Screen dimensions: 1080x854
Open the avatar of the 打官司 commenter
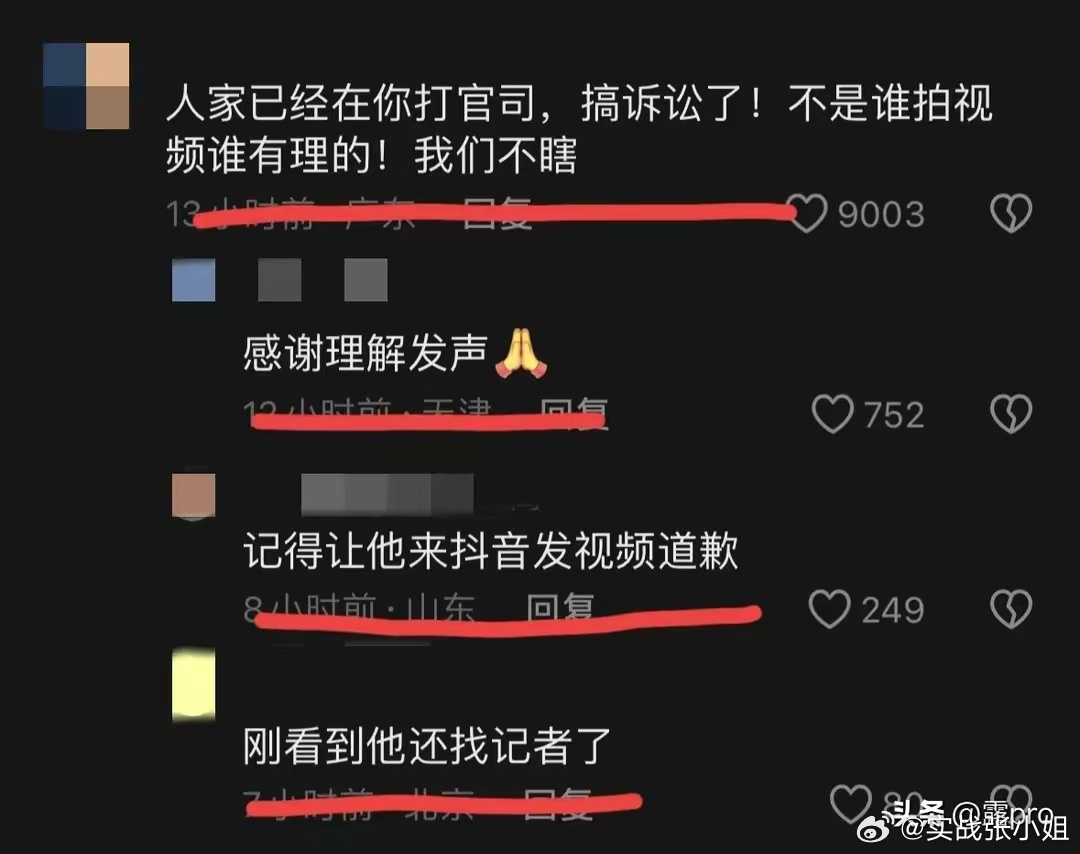[87, 86]
